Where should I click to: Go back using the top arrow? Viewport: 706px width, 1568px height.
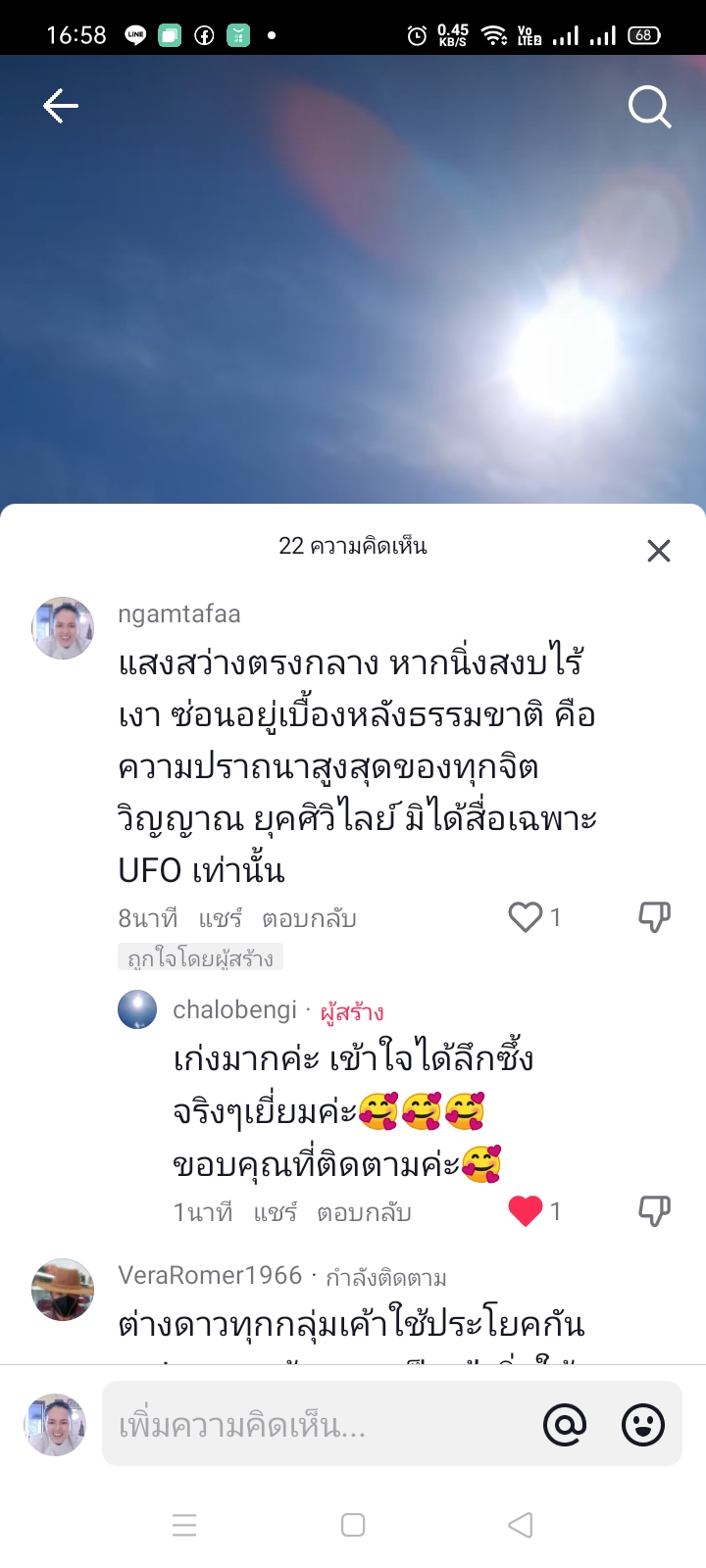click(61, 106)
